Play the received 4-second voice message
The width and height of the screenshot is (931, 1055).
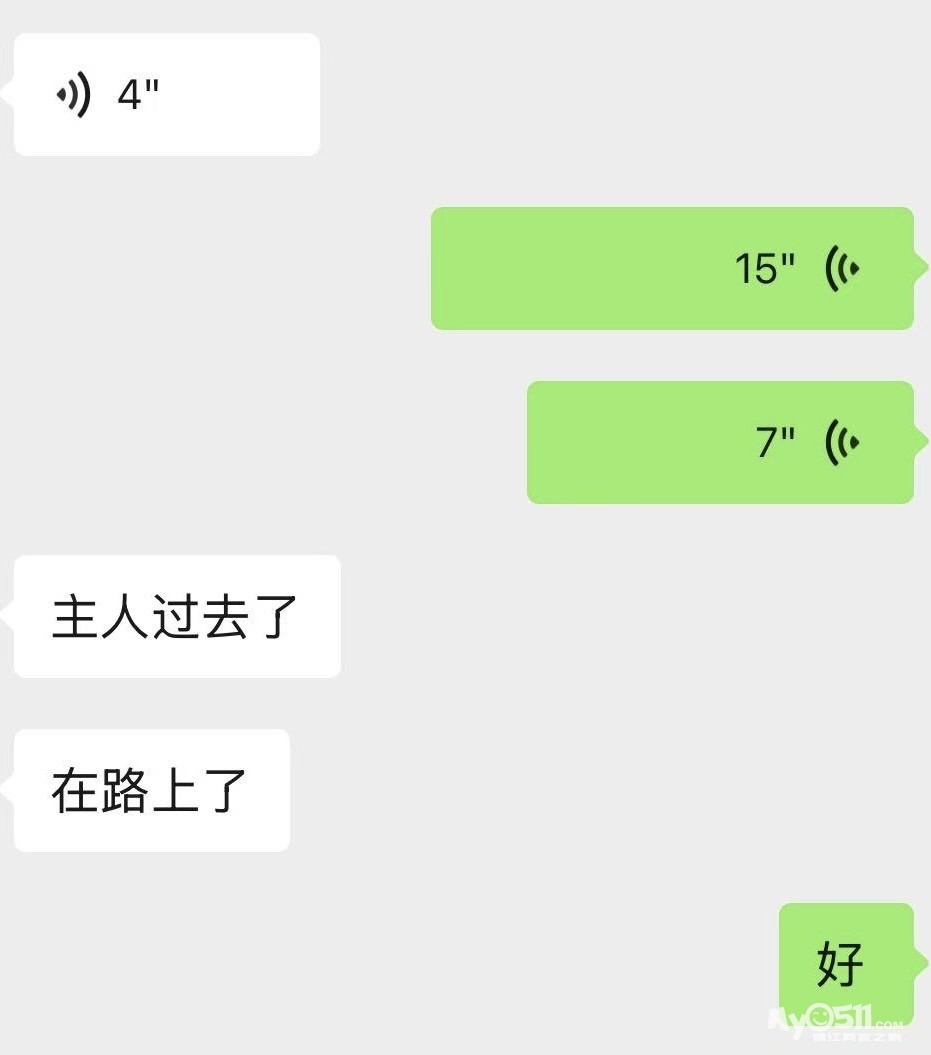pos(165,95)
